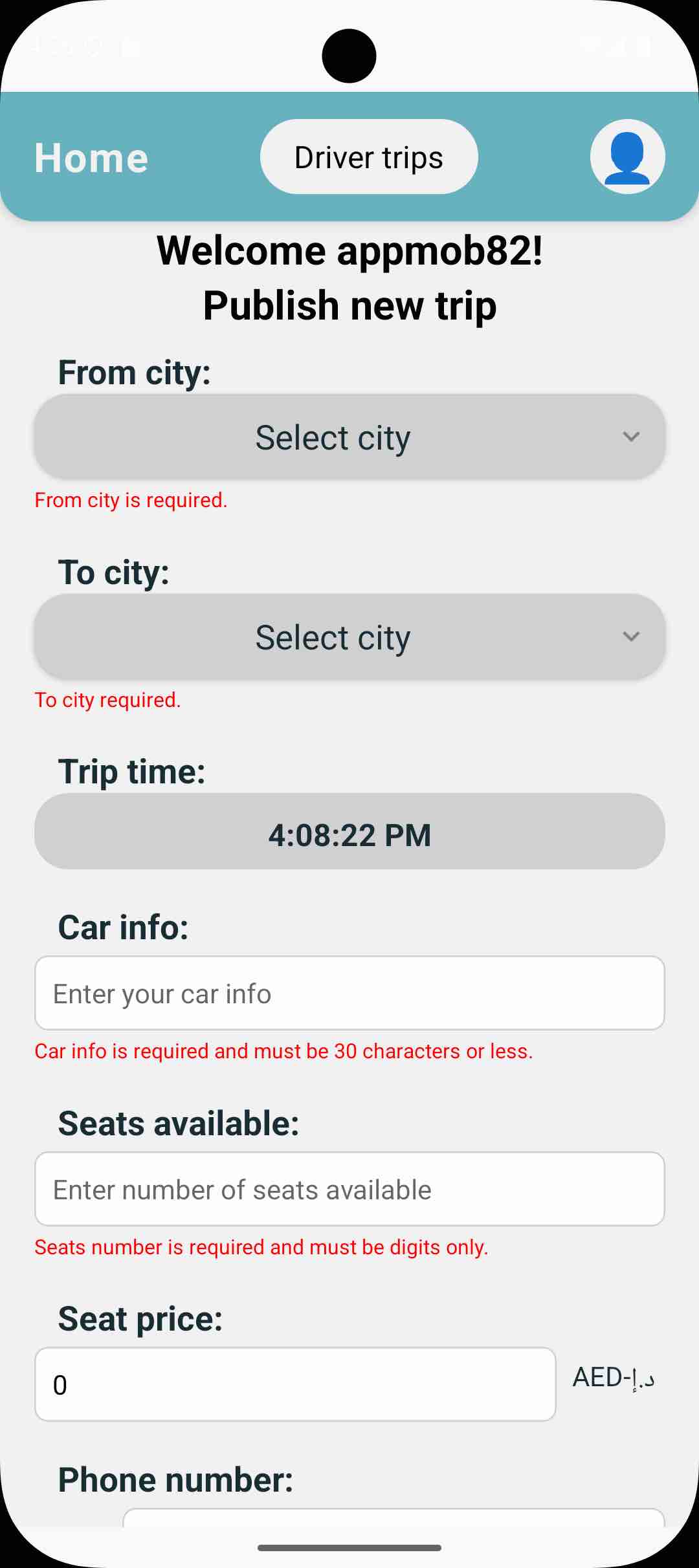This screenshot has width=699, height=1568.
Task: Edit the seat price field
Action: [x=295, y=1385]
